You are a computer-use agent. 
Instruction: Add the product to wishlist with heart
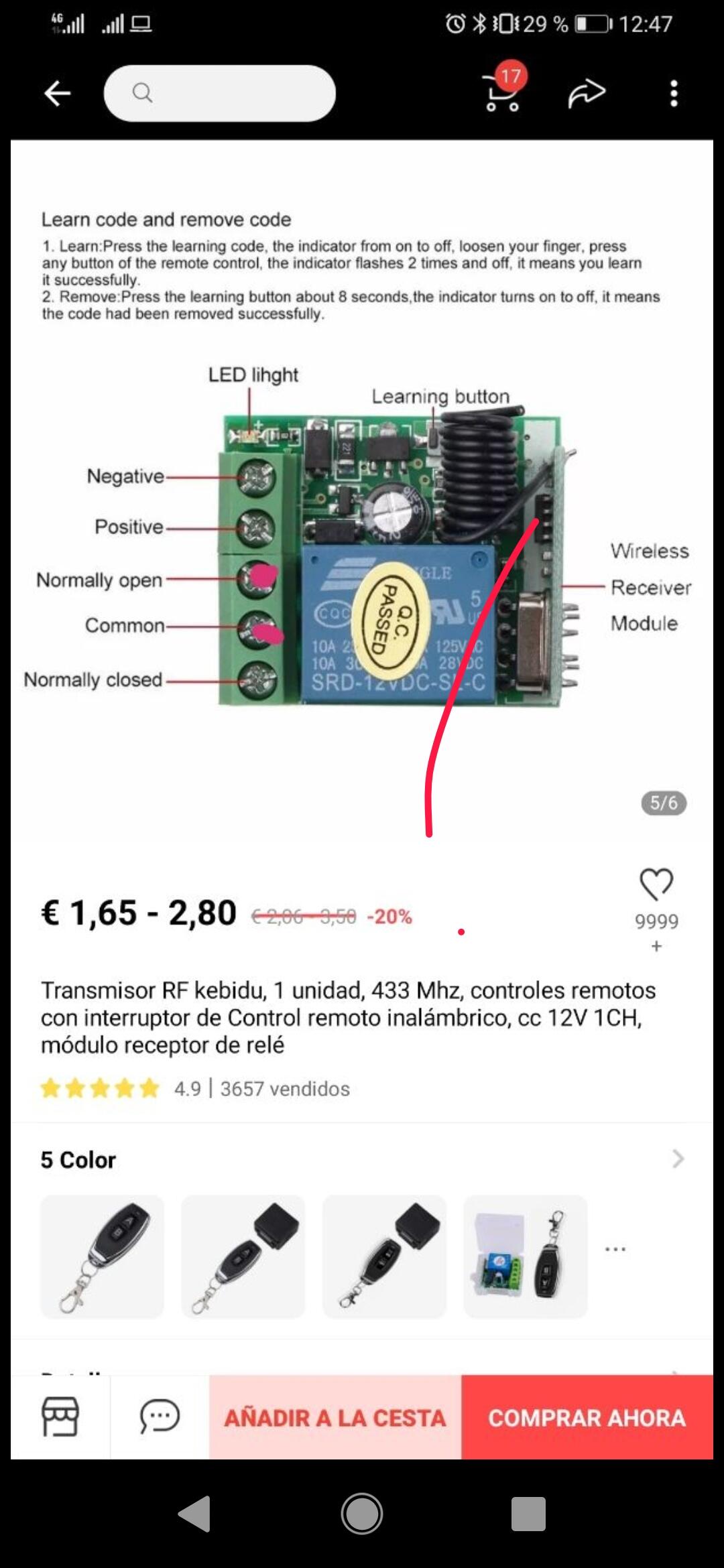point(656,885)
